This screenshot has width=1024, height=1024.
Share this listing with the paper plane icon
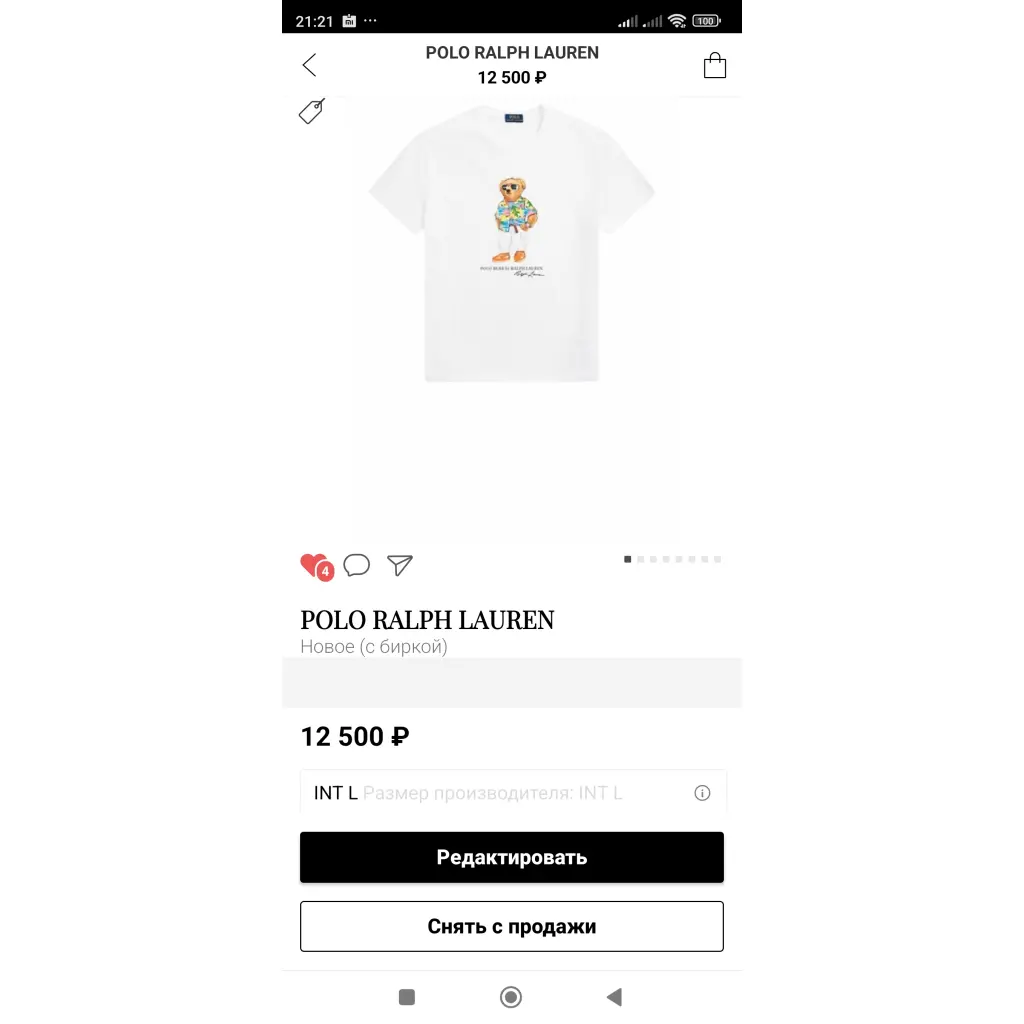[x=400, y=565]
